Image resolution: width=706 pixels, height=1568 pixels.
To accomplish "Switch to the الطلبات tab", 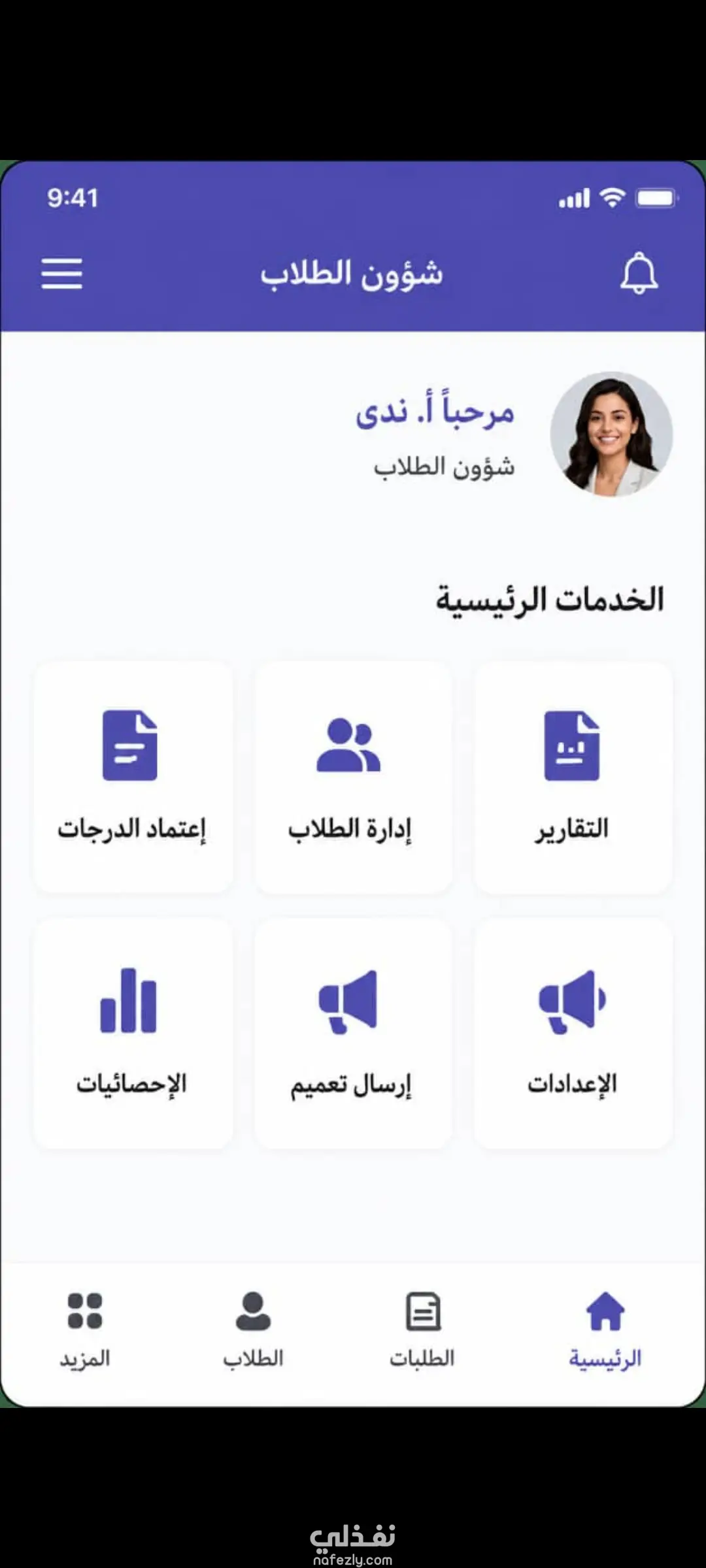I will [x=423, y=1330].
